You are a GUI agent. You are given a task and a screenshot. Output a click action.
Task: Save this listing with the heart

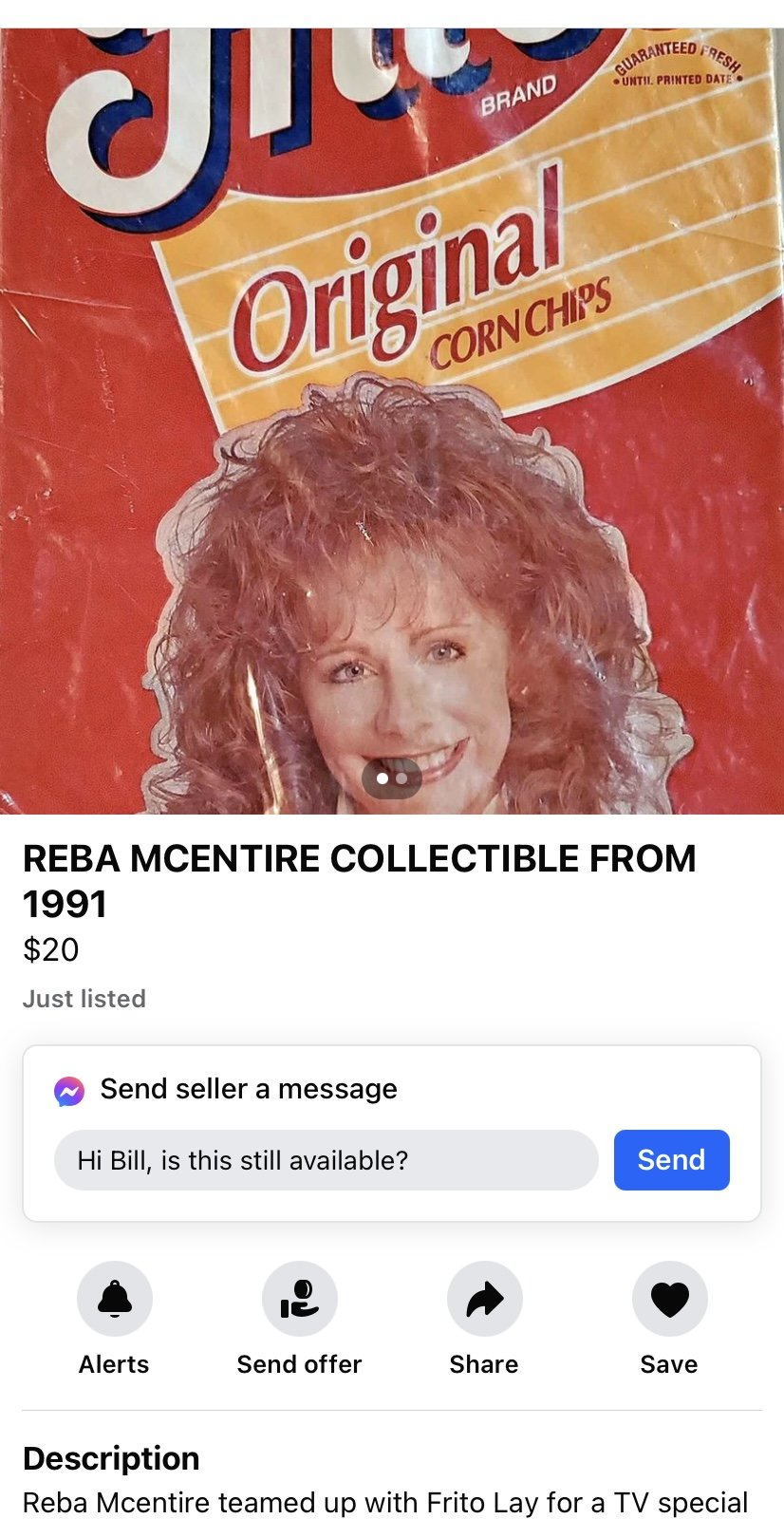(x=669, y=1299)
